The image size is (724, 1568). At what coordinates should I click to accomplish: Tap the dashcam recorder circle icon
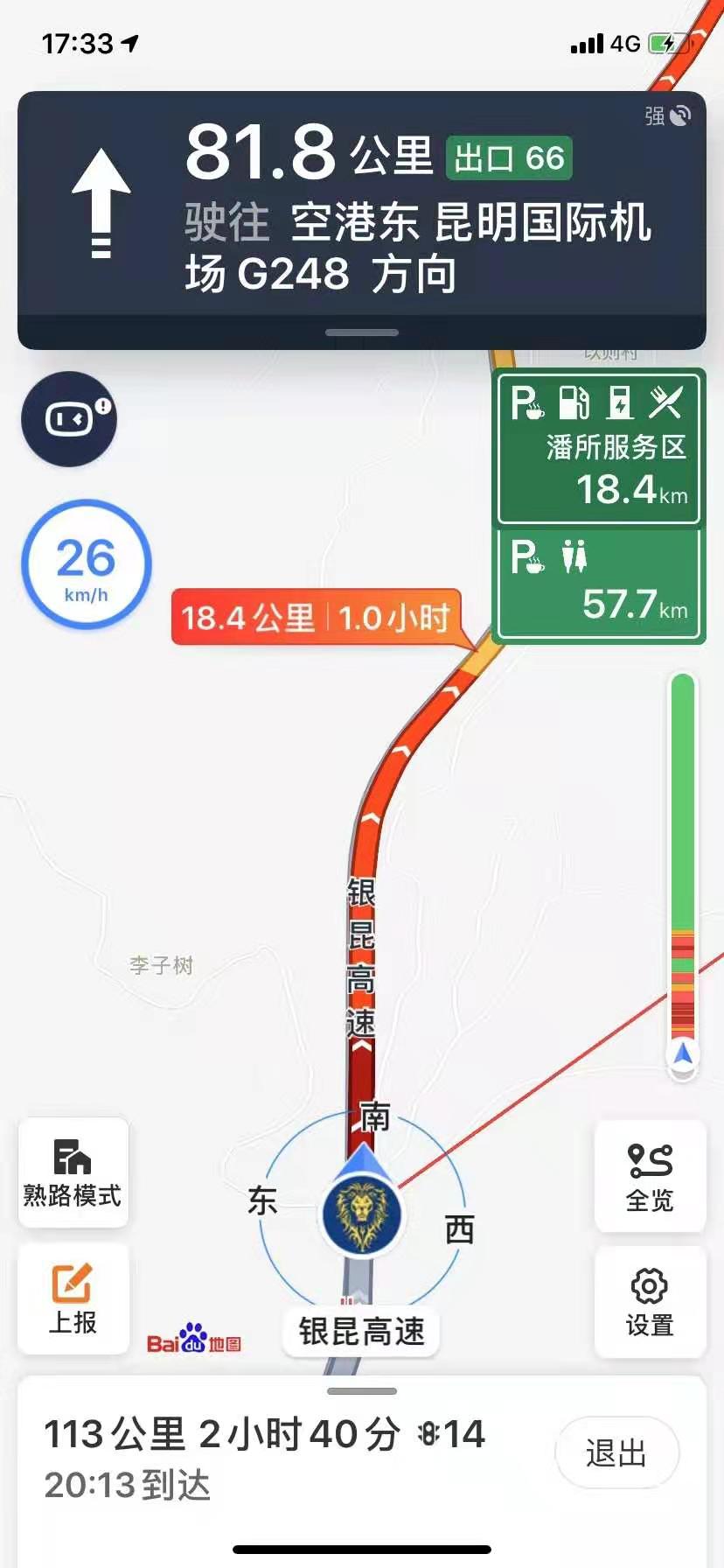68,419
